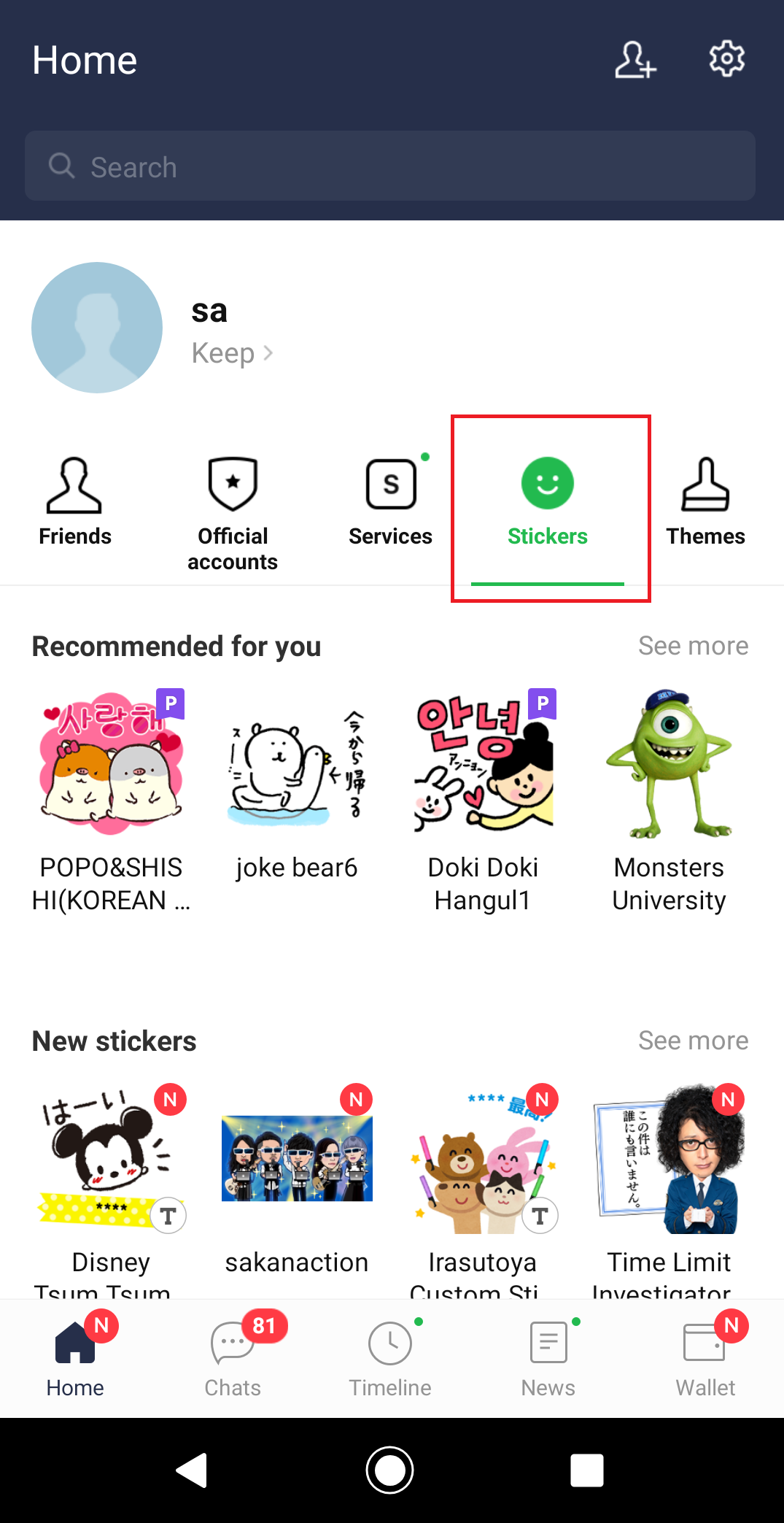Switch to the Services tab
Viewport: 784px width, 1523px height.
point(390,502)
